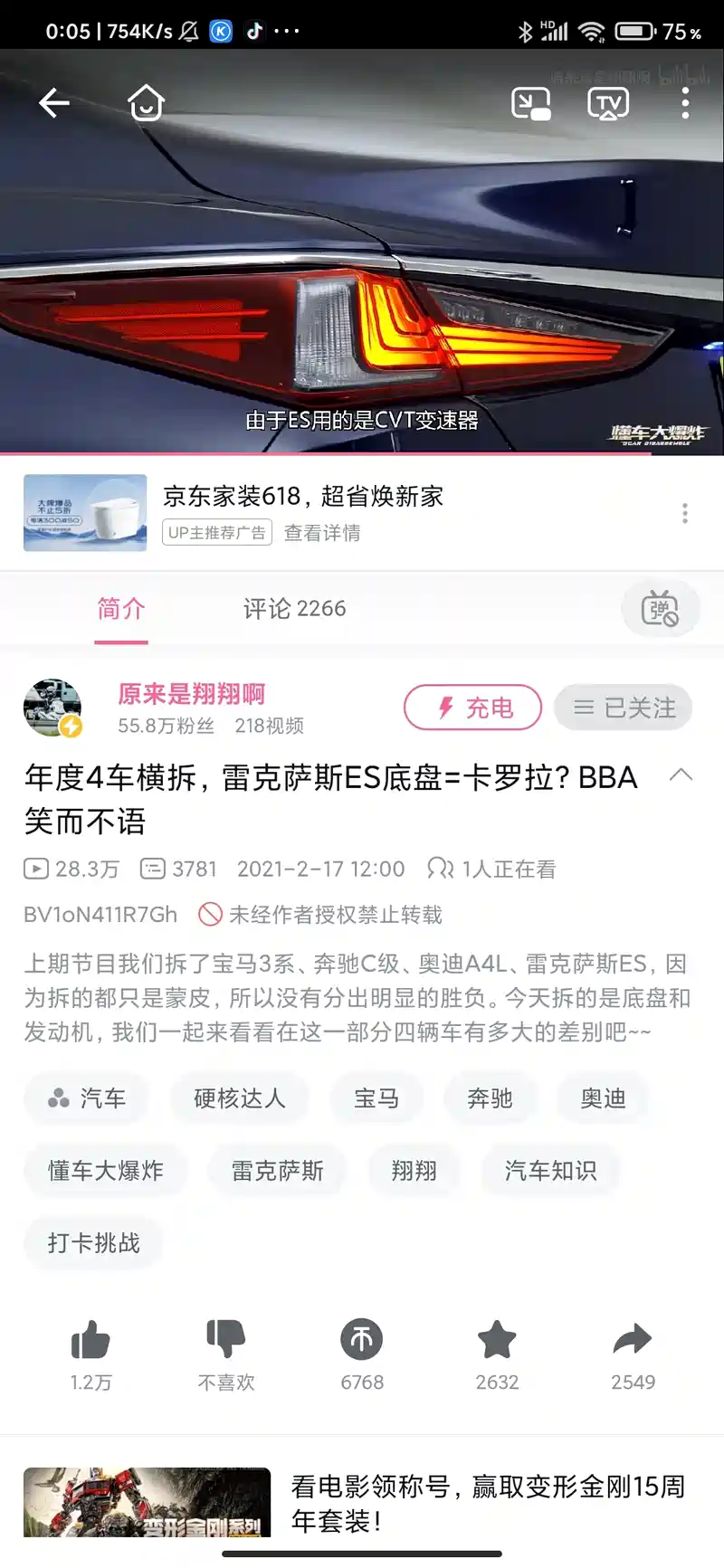This screenshot has width=724, height=1568.
Task: Like this video
Action: click(90, 1341)
